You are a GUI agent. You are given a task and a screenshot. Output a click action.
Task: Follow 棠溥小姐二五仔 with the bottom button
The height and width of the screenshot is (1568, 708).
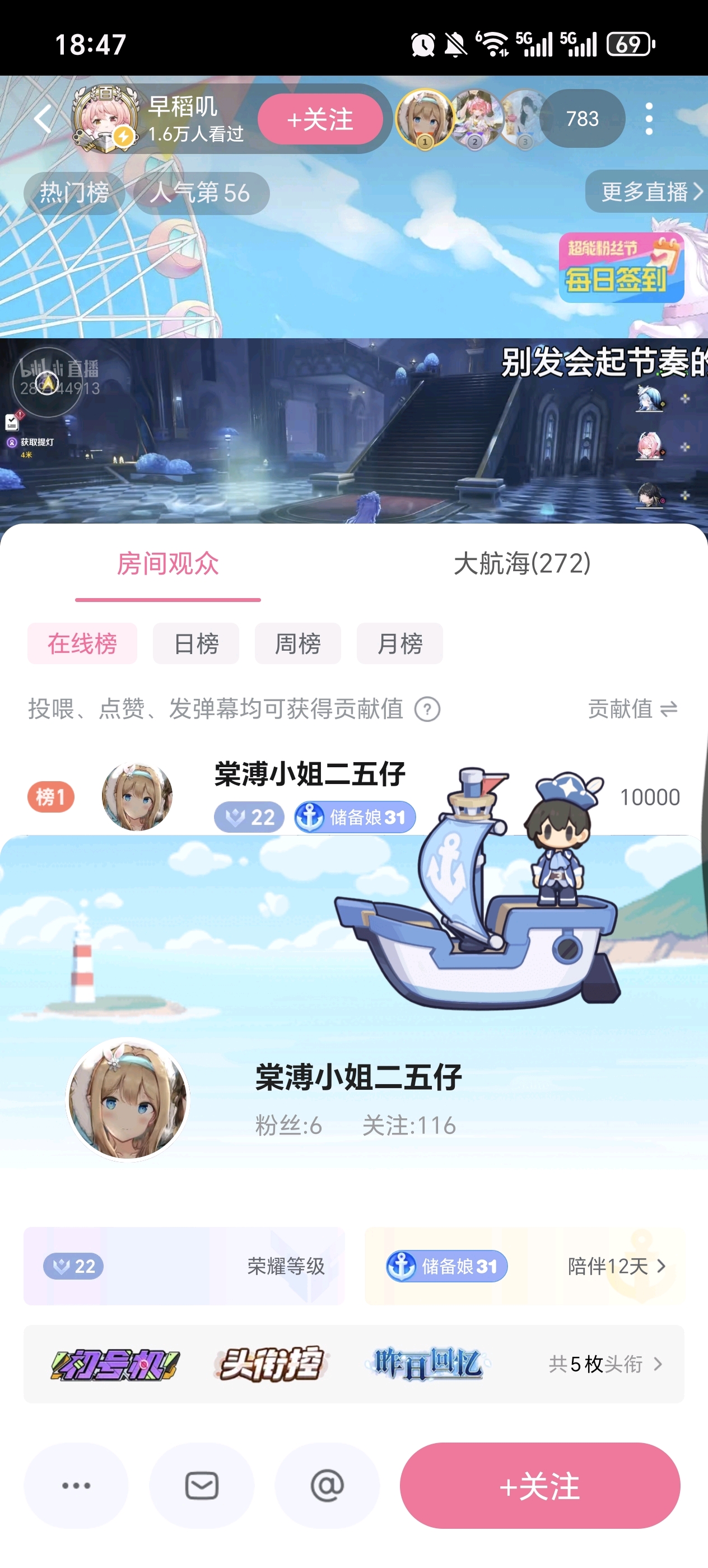pos(539,1486)
